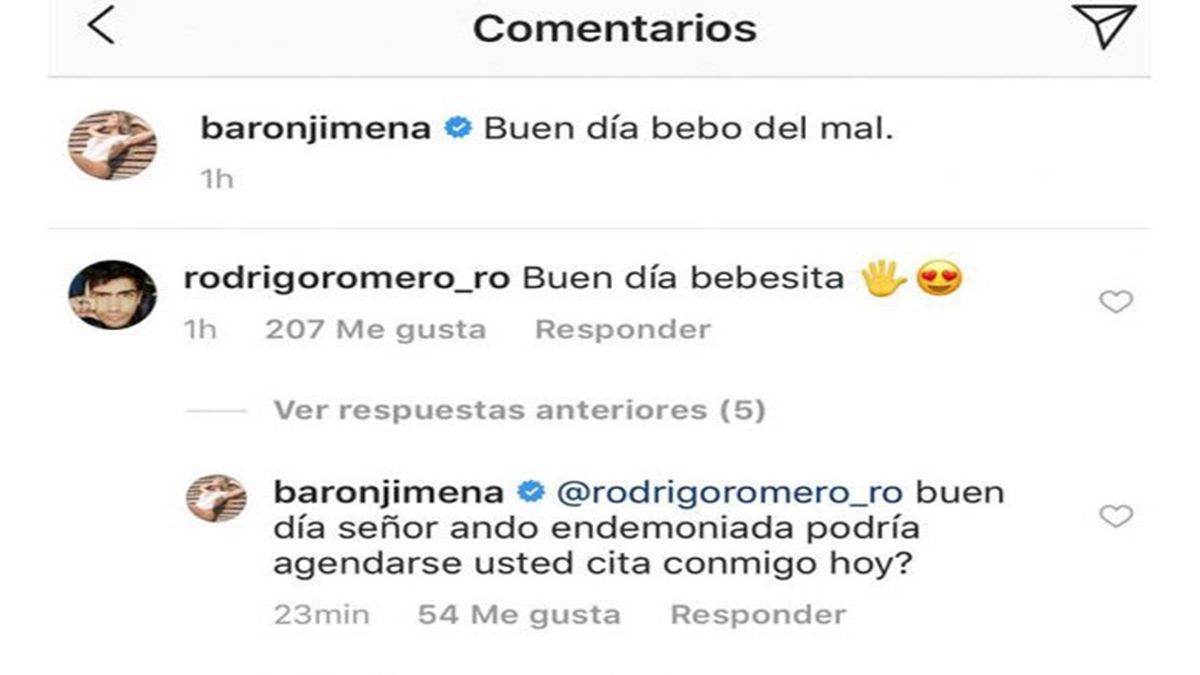Open baronjimena's avatar on the reply

coord(217,498)
